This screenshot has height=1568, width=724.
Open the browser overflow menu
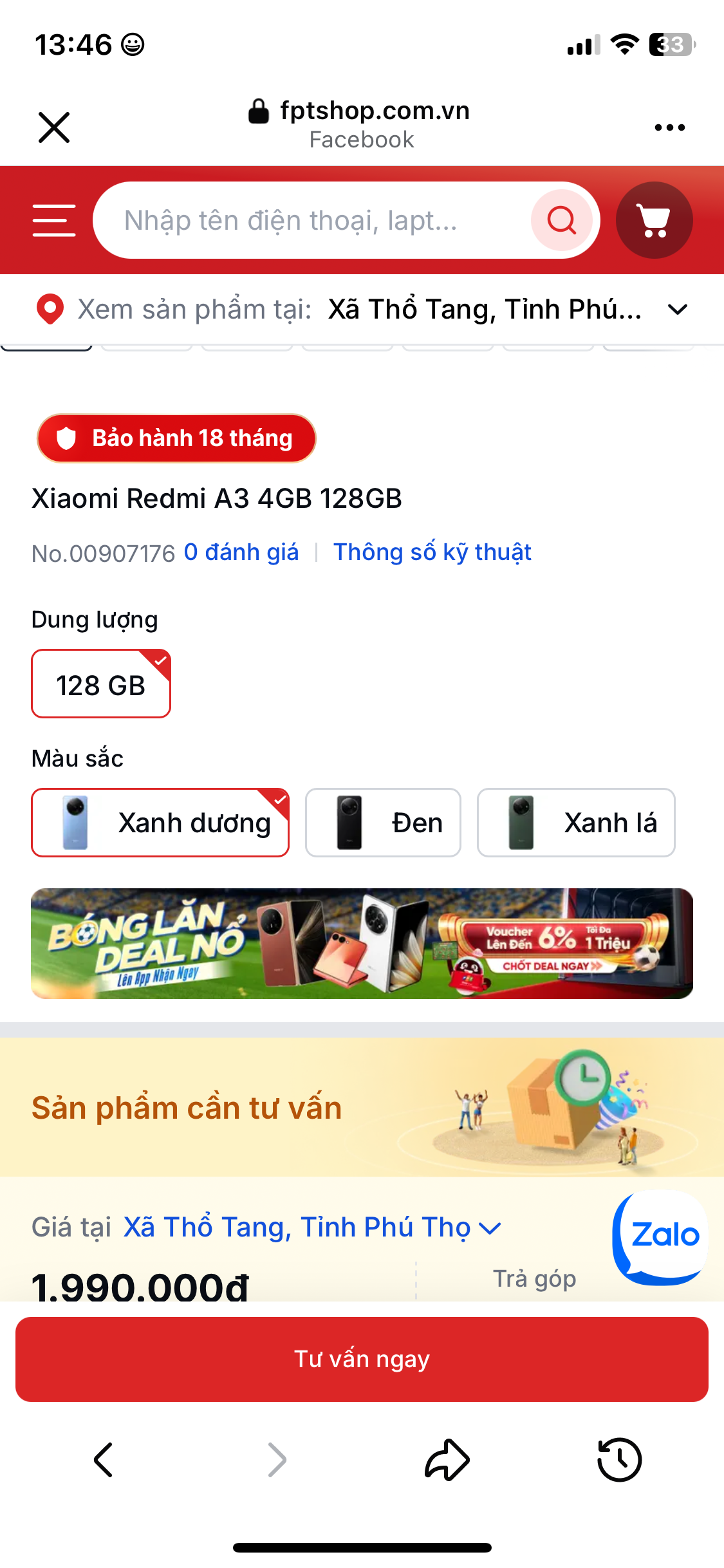[669, 127]
